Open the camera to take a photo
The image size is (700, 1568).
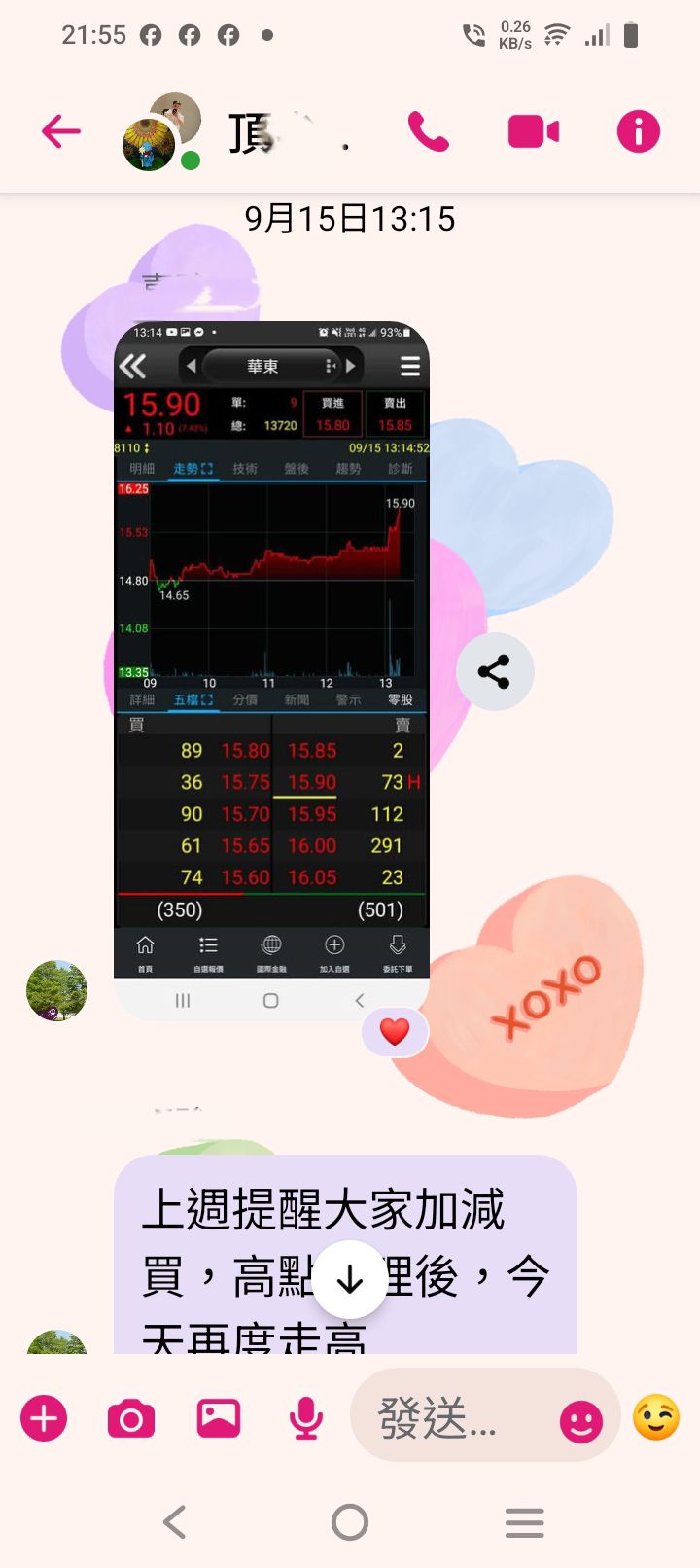(x=131, y=1418)
